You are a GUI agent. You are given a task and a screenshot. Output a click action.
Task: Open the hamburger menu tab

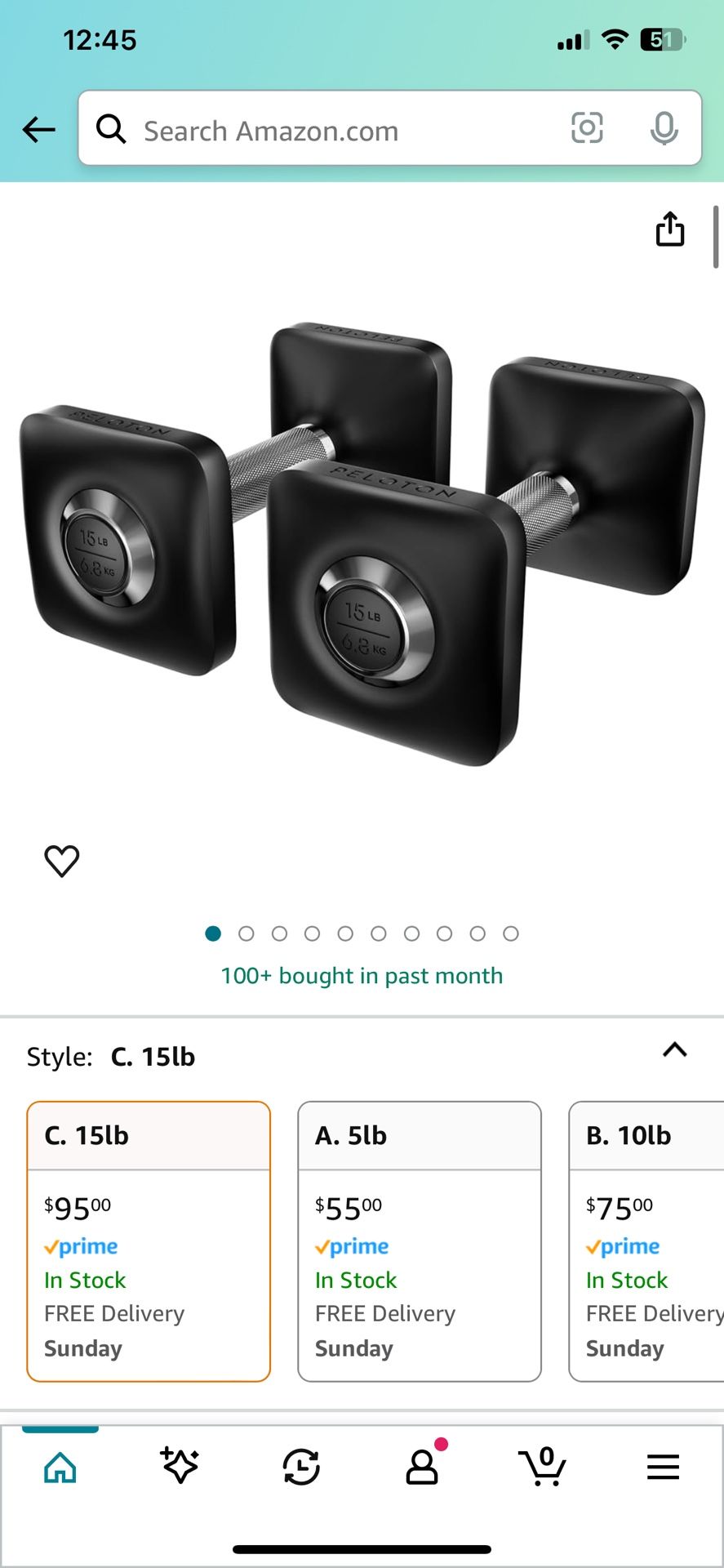[663, 1468]
